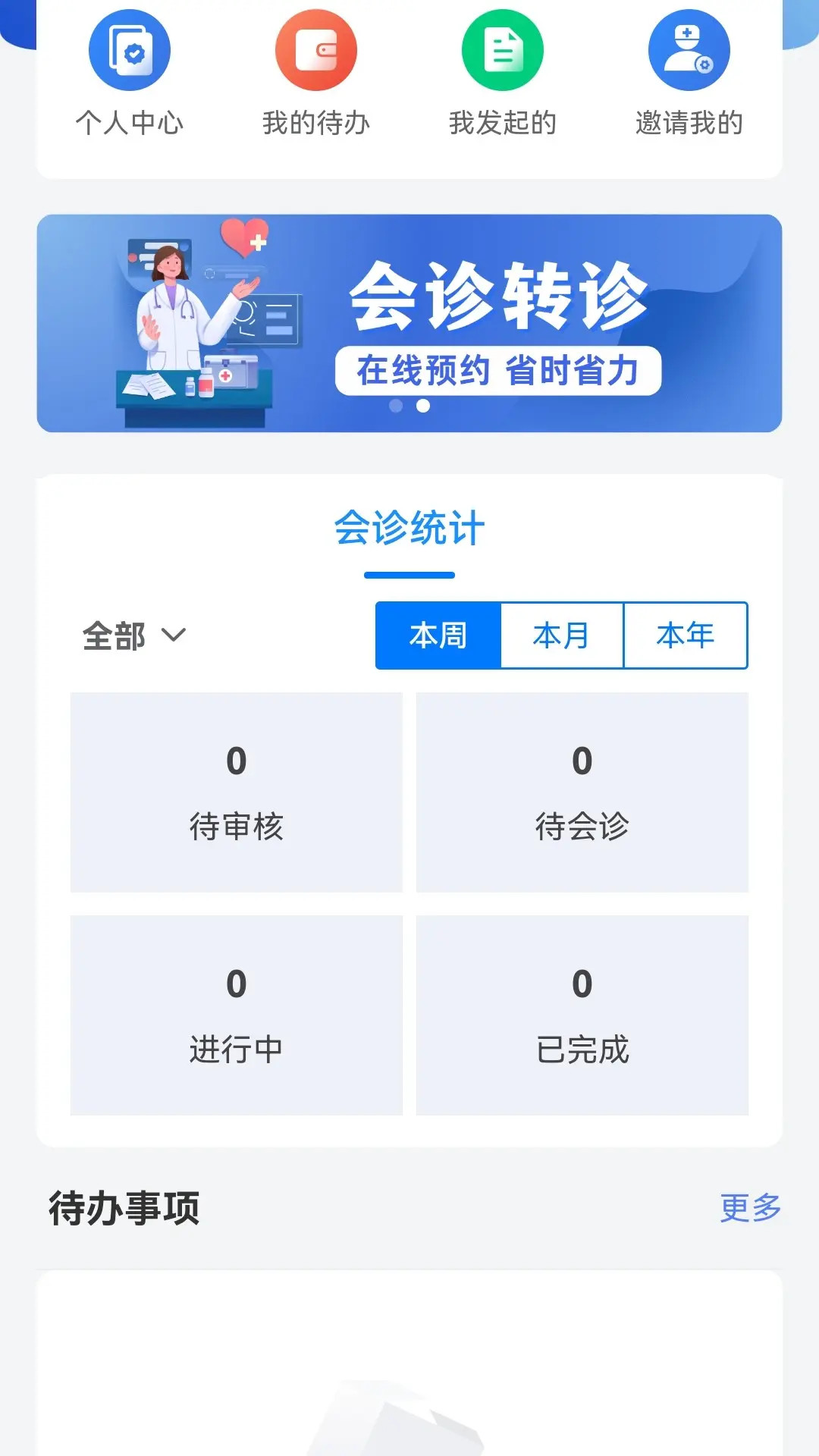This screenshot has width=819, height=1456.
Task: Switch to the 本周 statistics tab
Action: coord(438,636)
